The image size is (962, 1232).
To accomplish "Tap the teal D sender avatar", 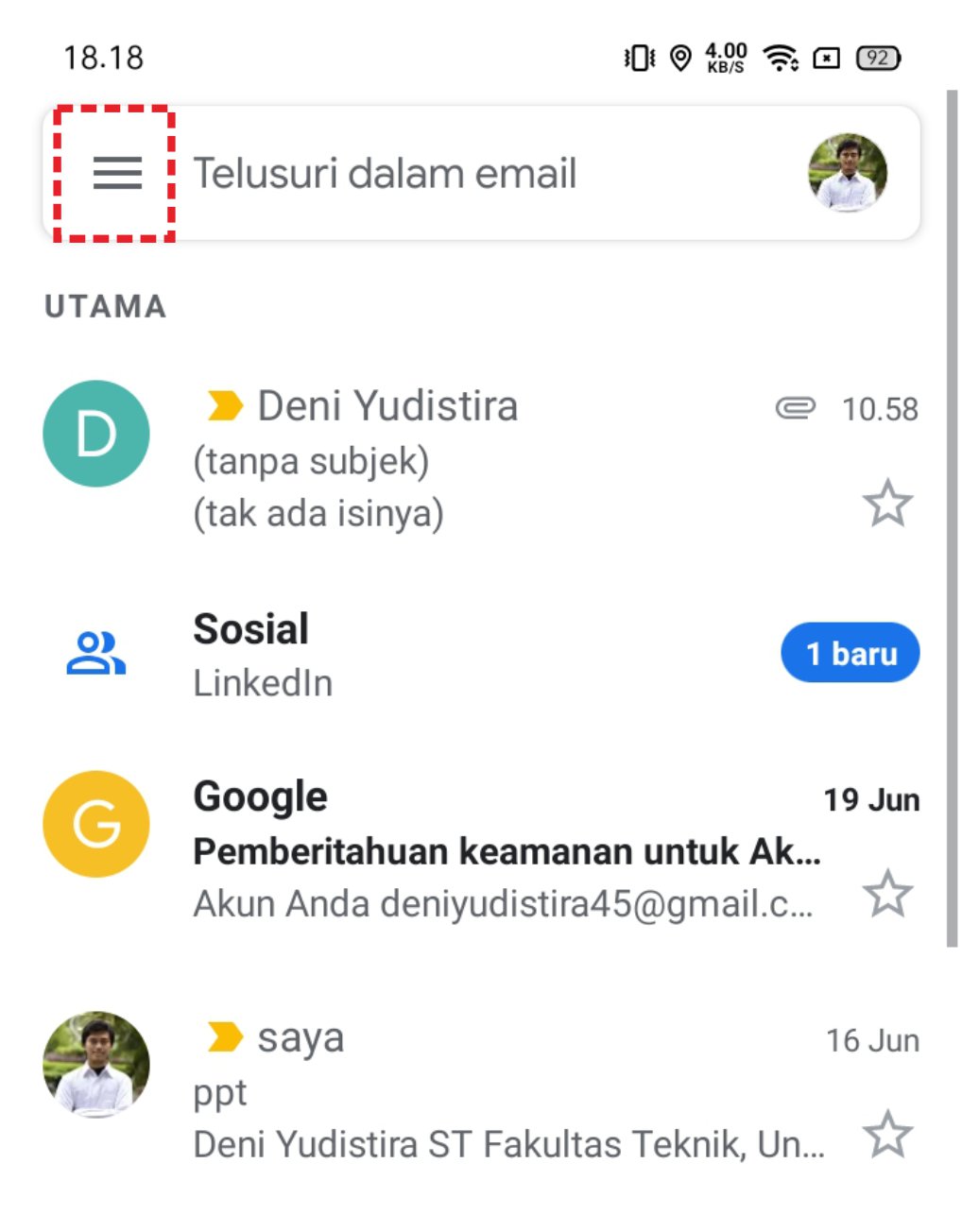I will tap(96, 434).
